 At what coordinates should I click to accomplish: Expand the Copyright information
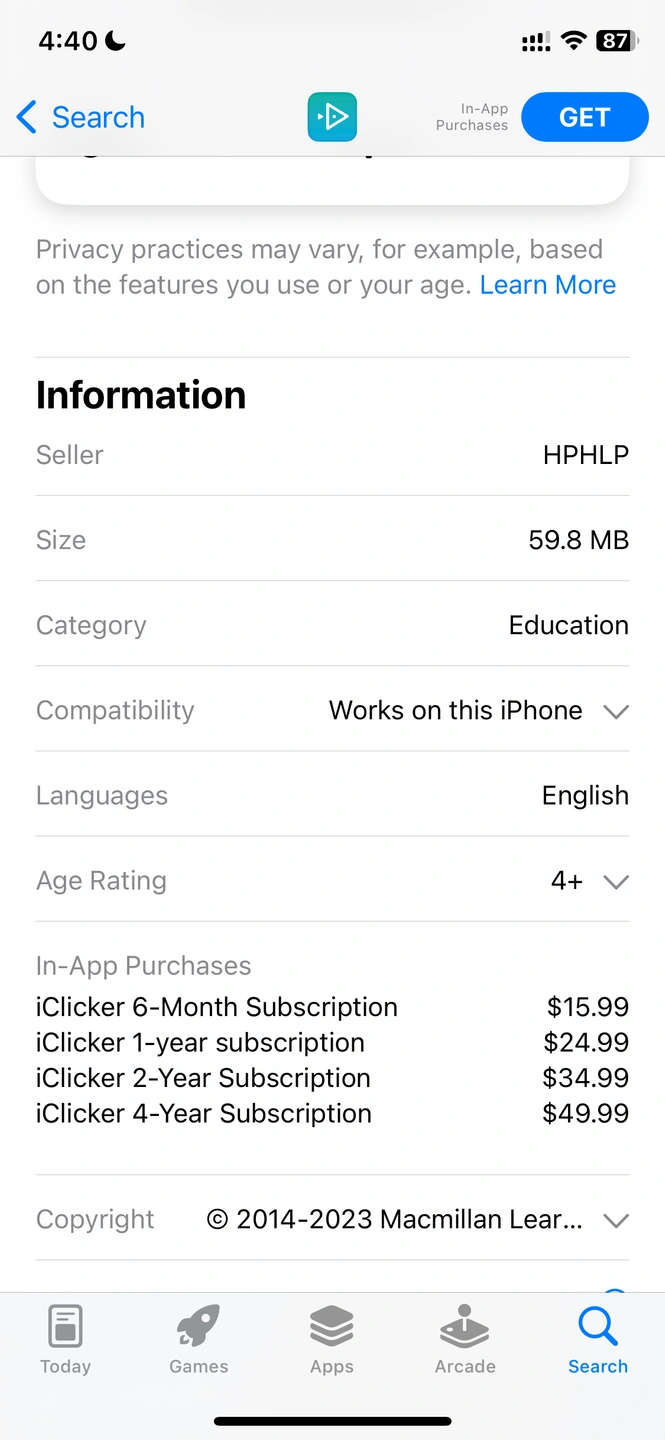click(x=332, y=1219)
